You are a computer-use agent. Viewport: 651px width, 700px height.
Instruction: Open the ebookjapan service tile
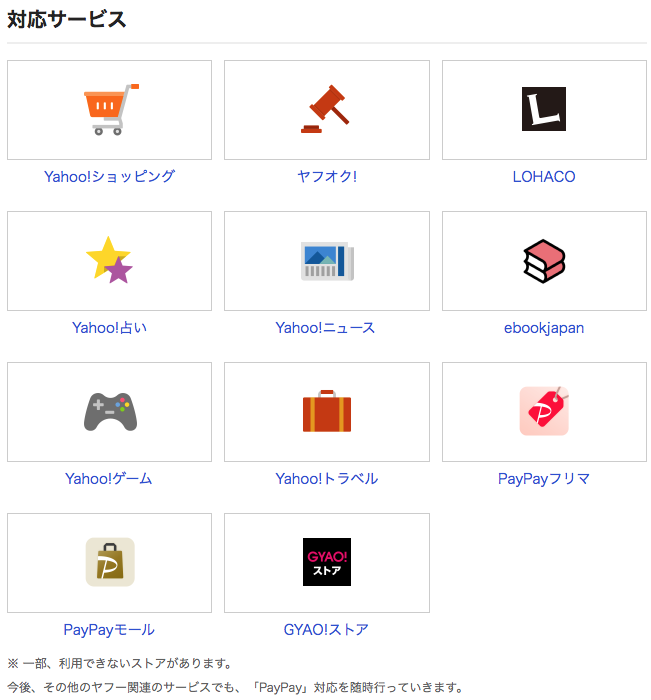(544, 261)
